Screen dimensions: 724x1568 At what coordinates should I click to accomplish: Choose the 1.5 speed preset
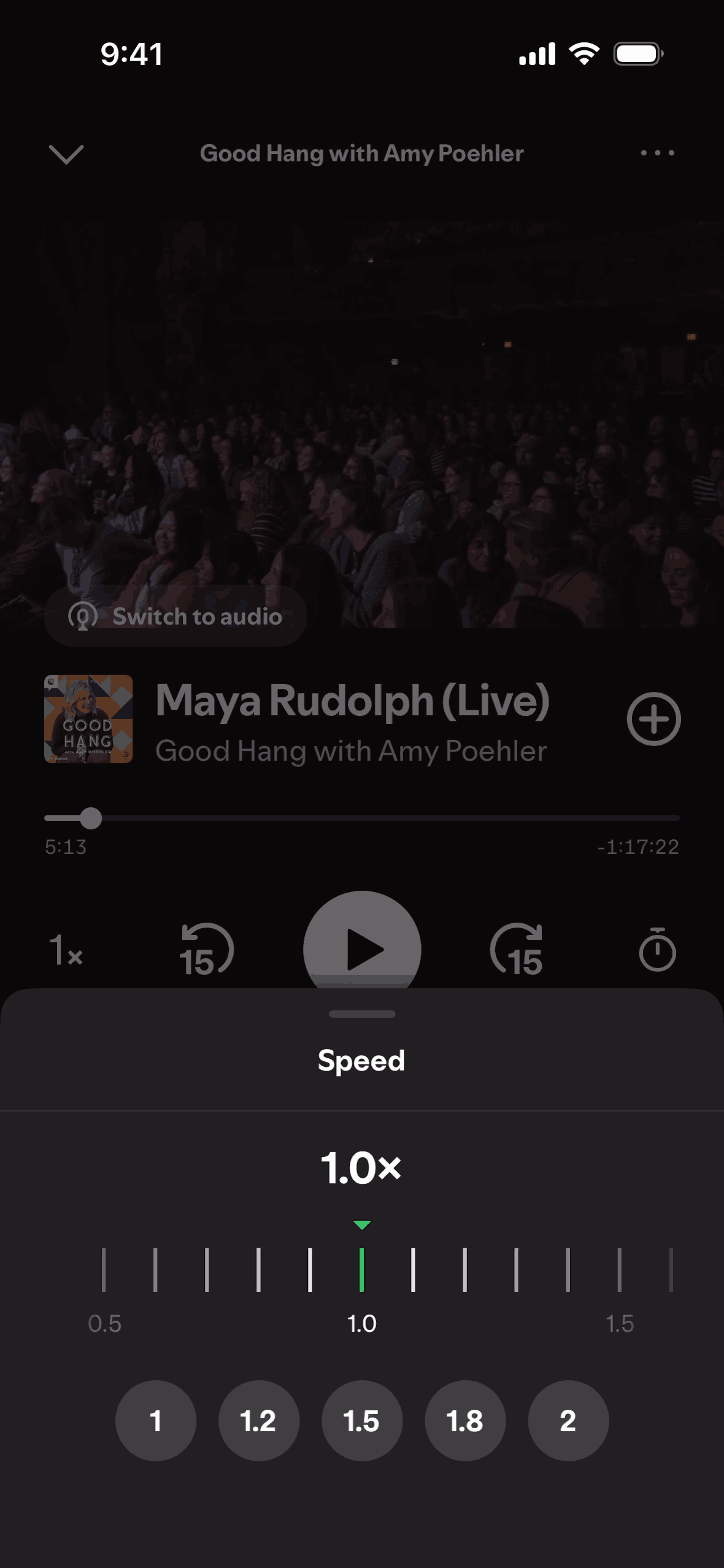tap(361, 1421)
